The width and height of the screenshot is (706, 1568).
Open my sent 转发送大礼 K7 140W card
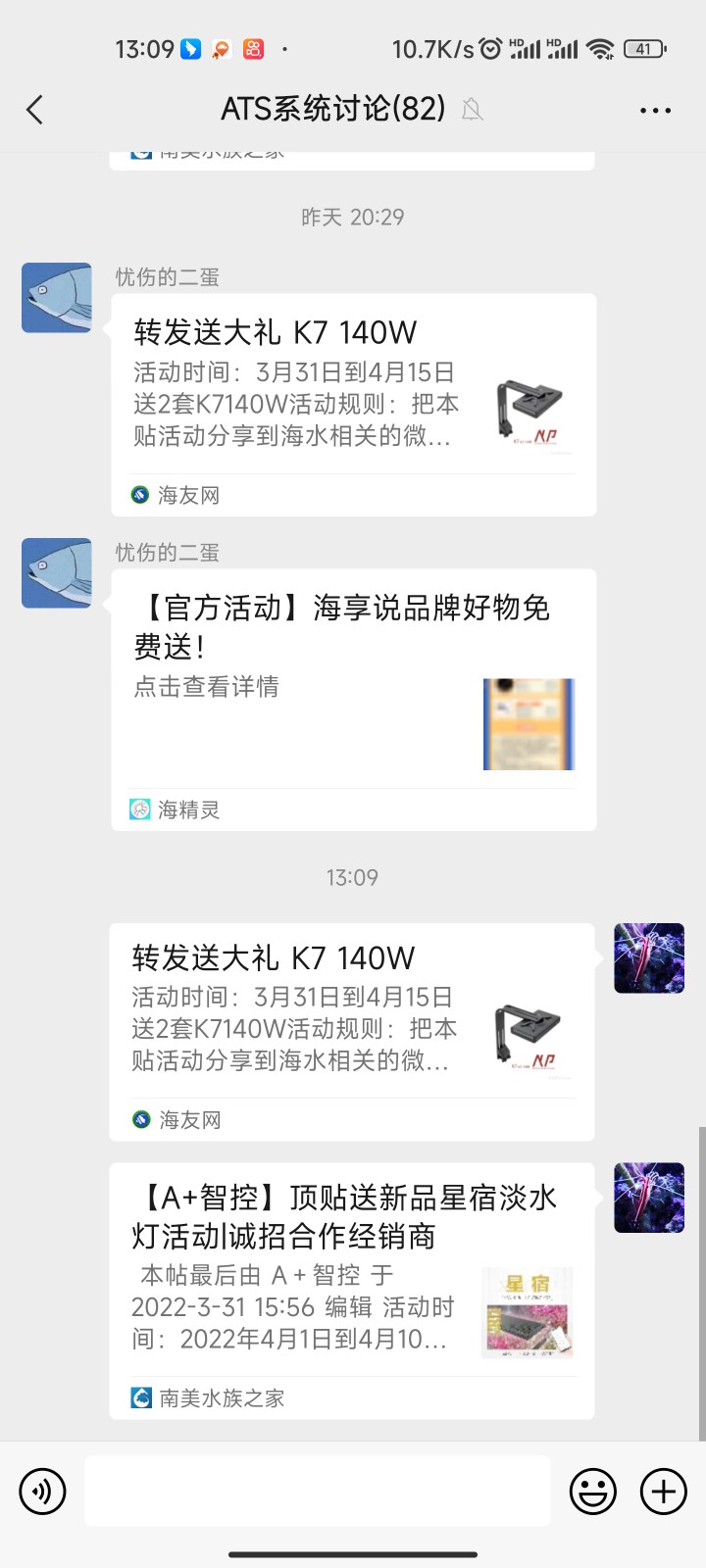point(351,1030)
